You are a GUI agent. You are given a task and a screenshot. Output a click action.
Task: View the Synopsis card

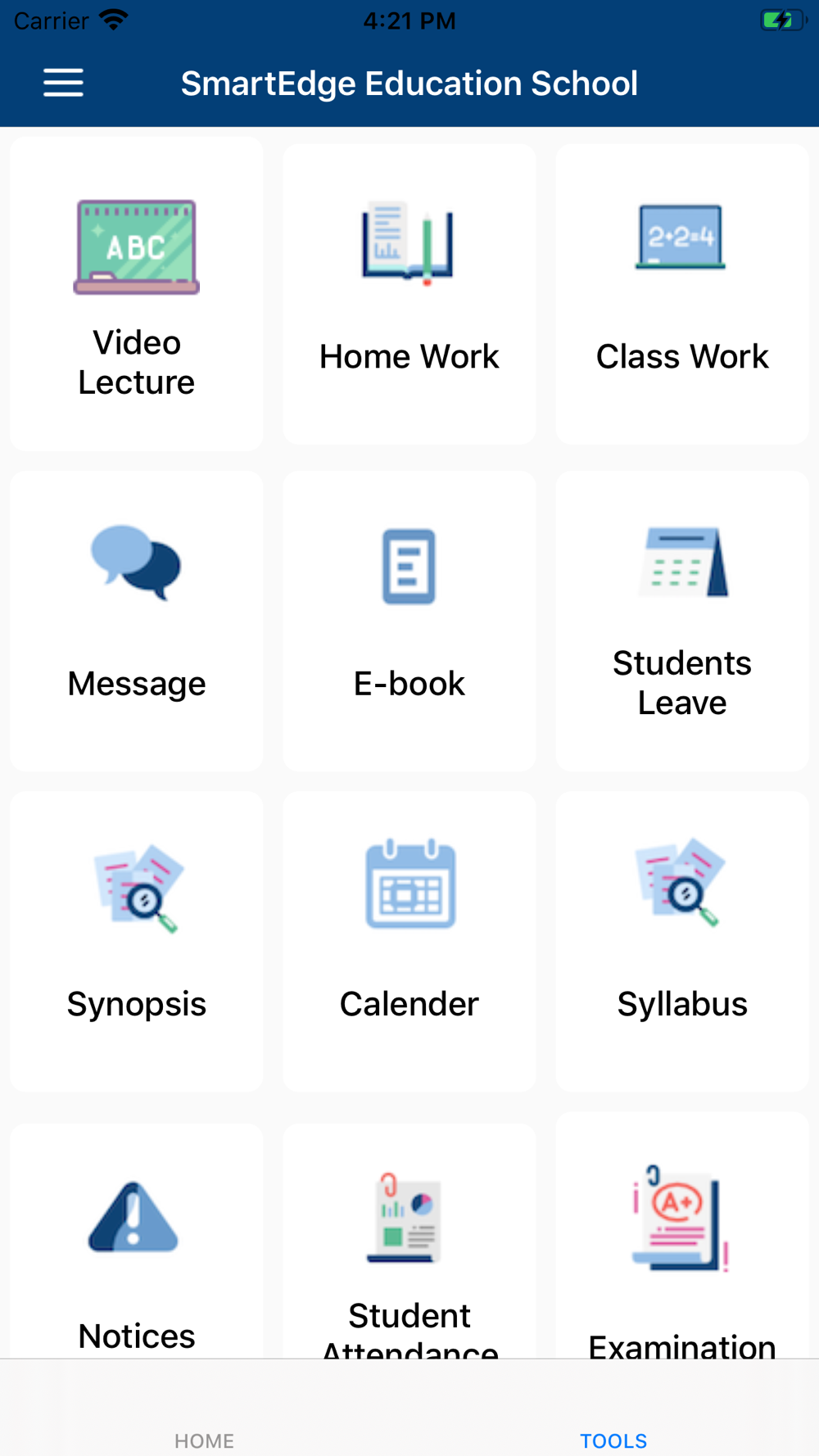pos(137,941)
